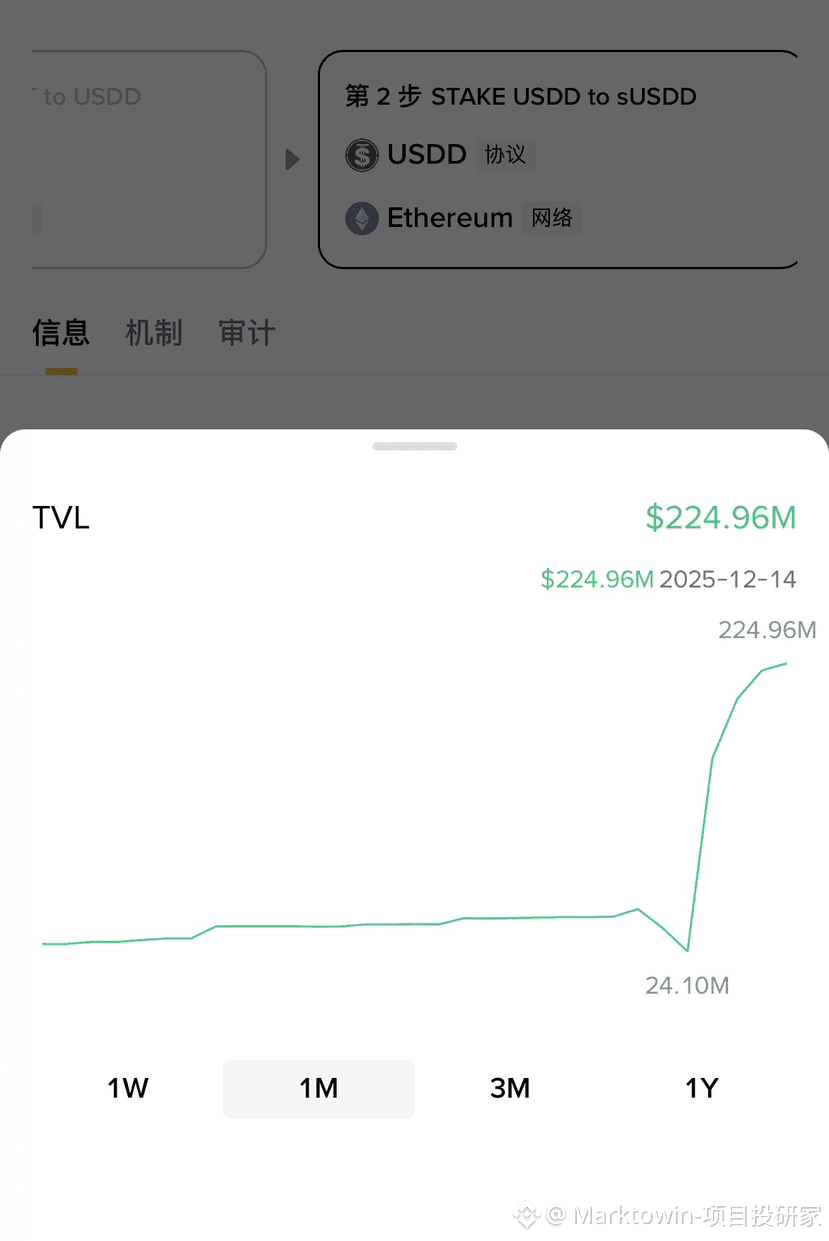Open the 审计 tab
Image resolution: width=829 pixels, height=1241 pixels.
pos(246,333)
